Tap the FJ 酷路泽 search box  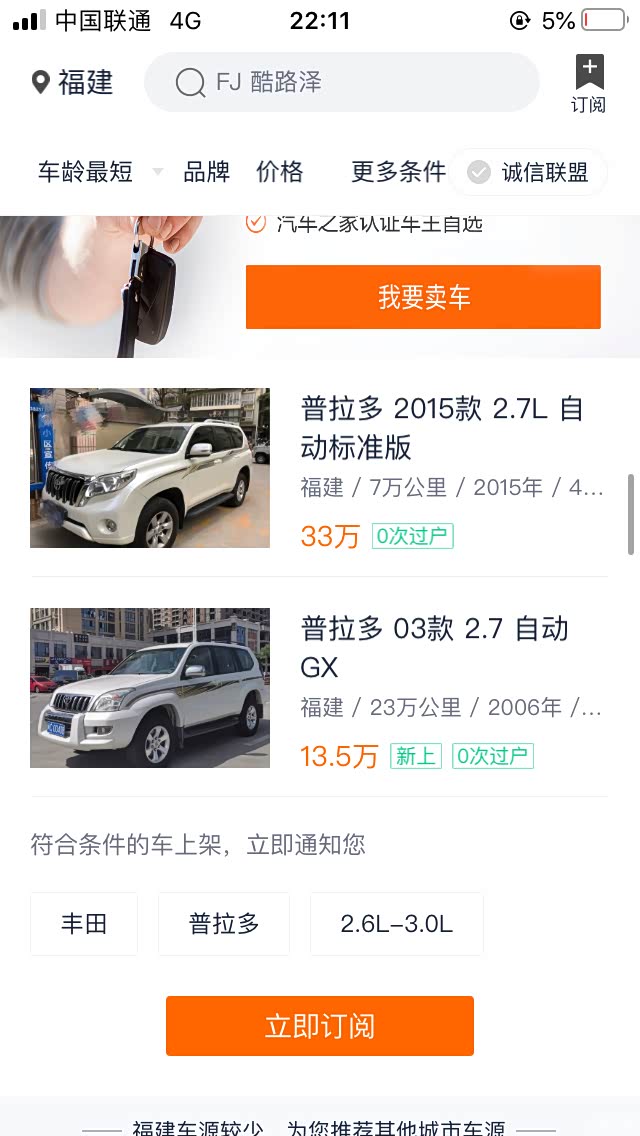click(341, 82)
